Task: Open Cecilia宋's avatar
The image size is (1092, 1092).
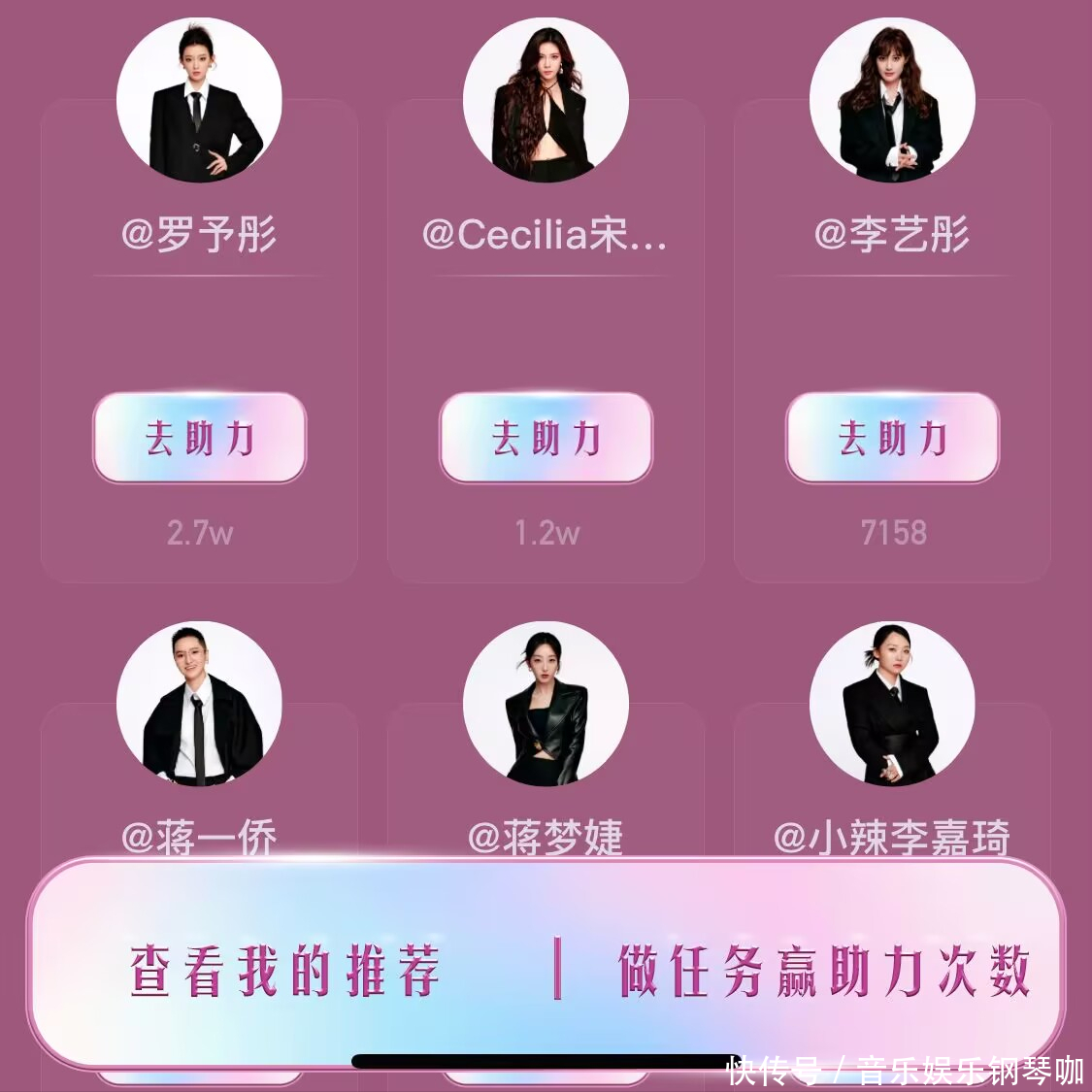Action: pyautogui.click(x=546, y=100)
